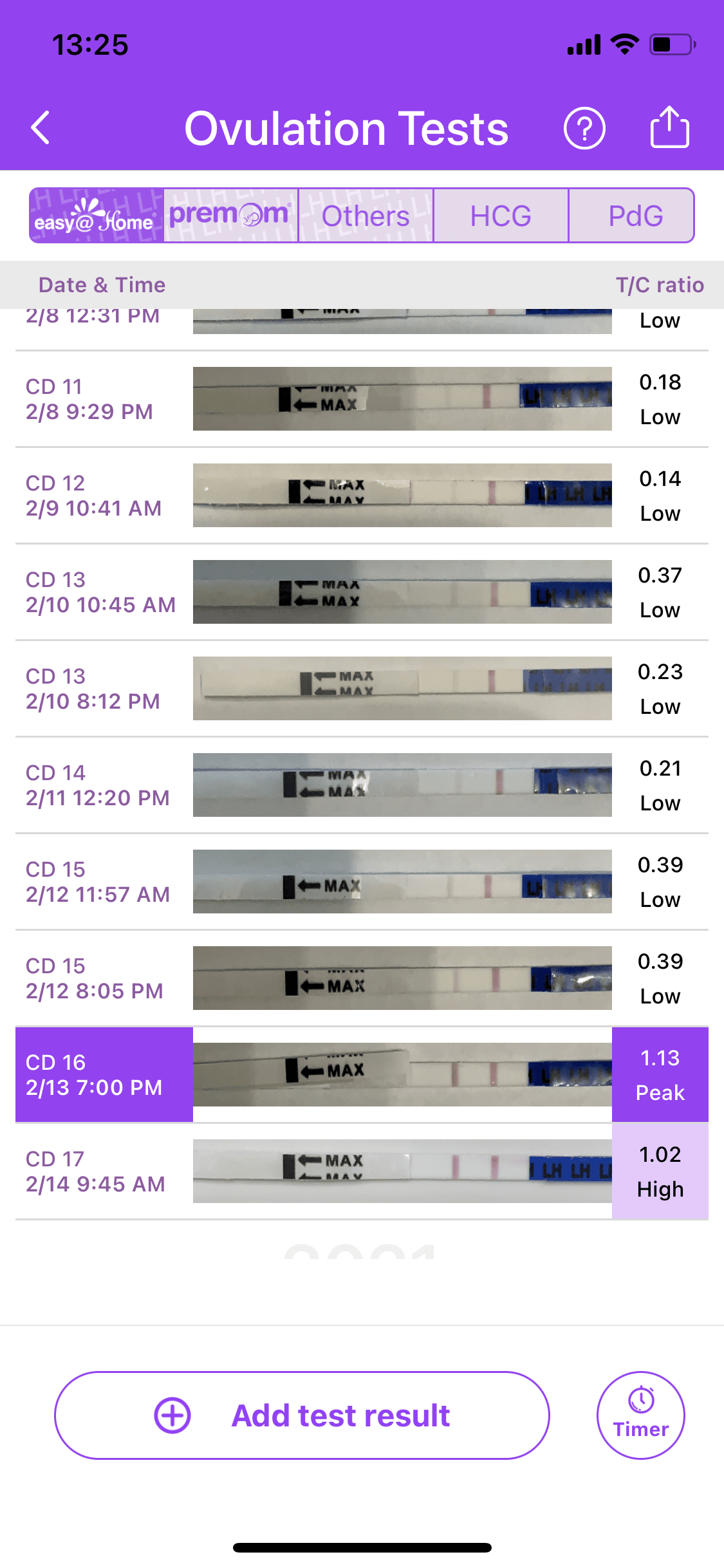Switch to the PdG tab
This screenshot has height=1568, width=724.
coord(635,216)
